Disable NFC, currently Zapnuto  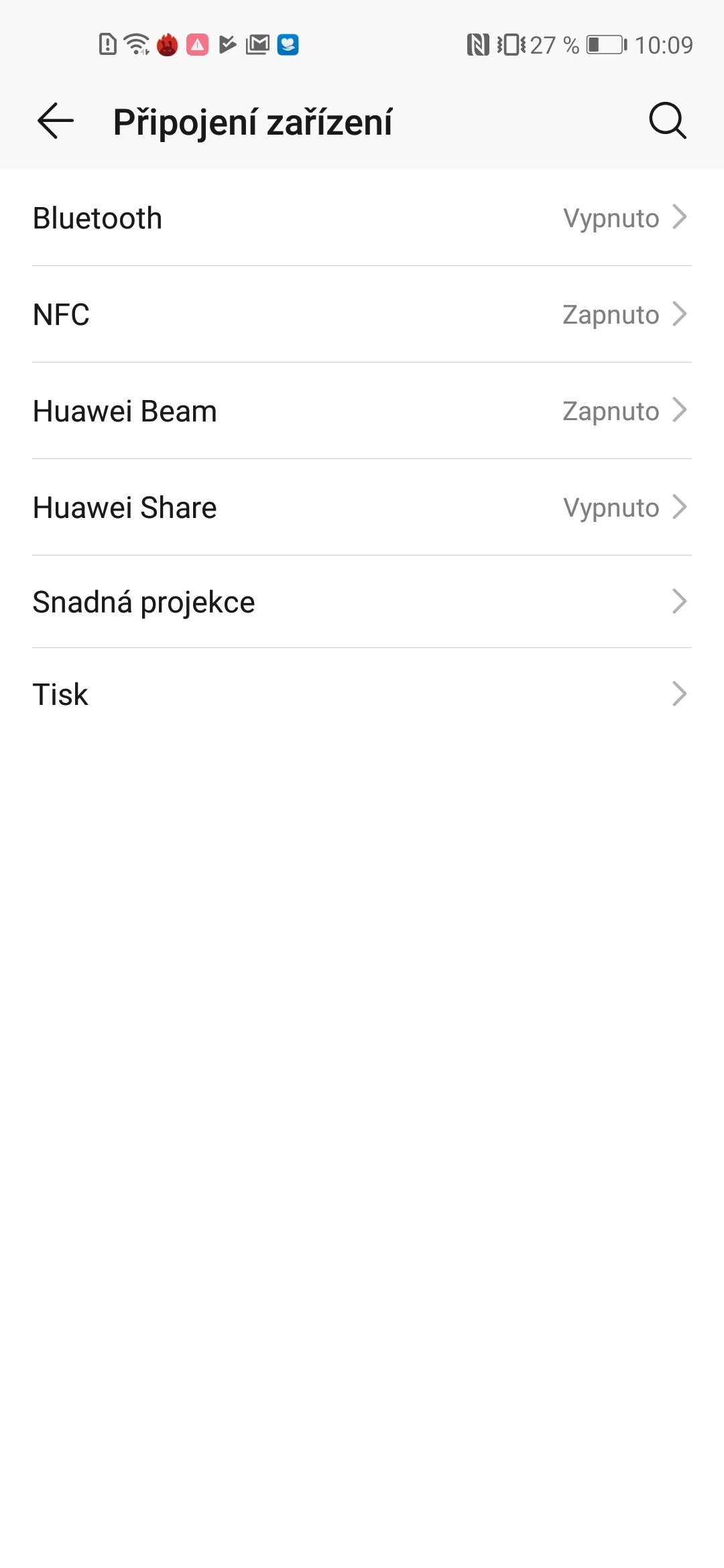tap(362, 314)
